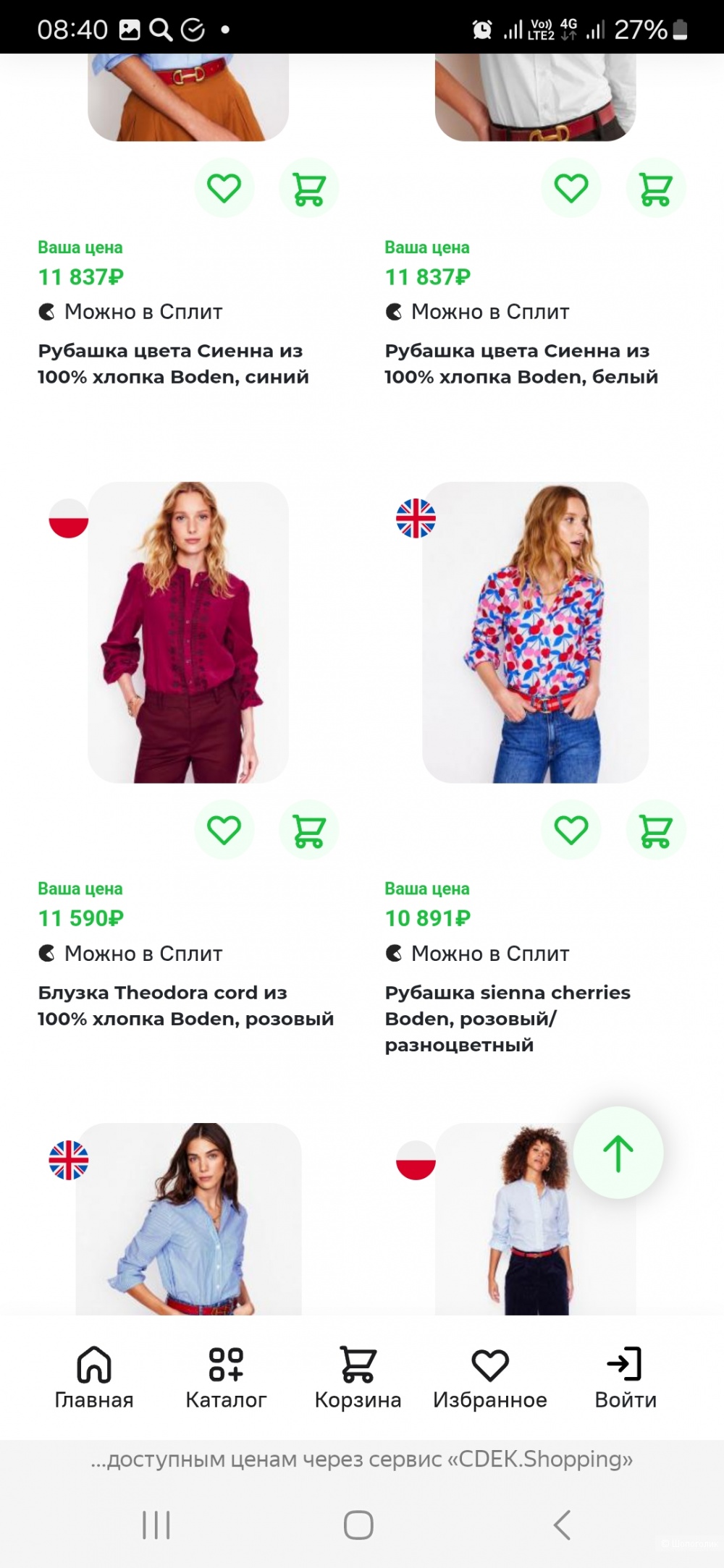Open the sienna cherries shirt product
724x1568 pixels.
pyautogui.click(x=535, y=632)
